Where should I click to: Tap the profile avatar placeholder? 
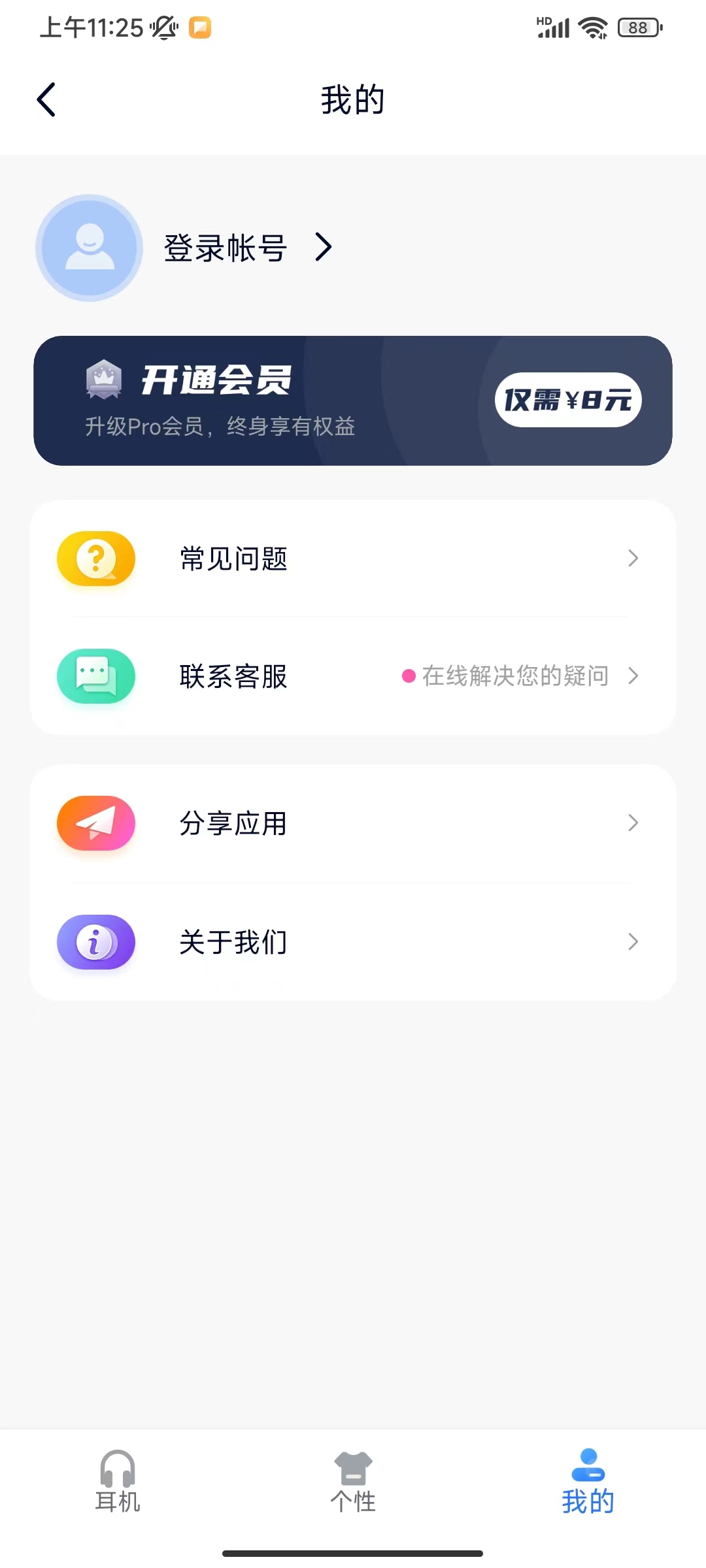90,248
